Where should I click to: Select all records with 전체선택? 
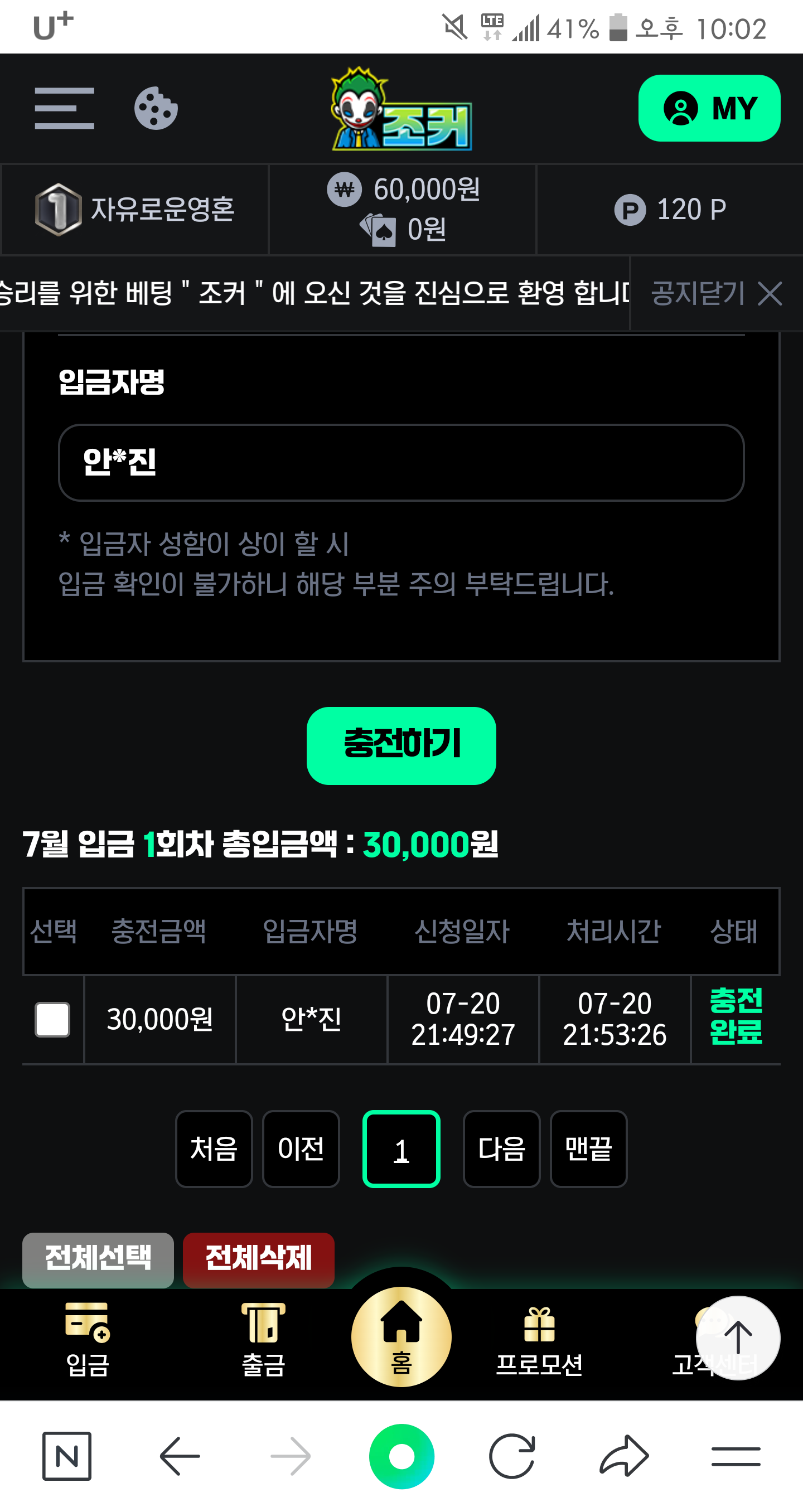[98, 1259]
